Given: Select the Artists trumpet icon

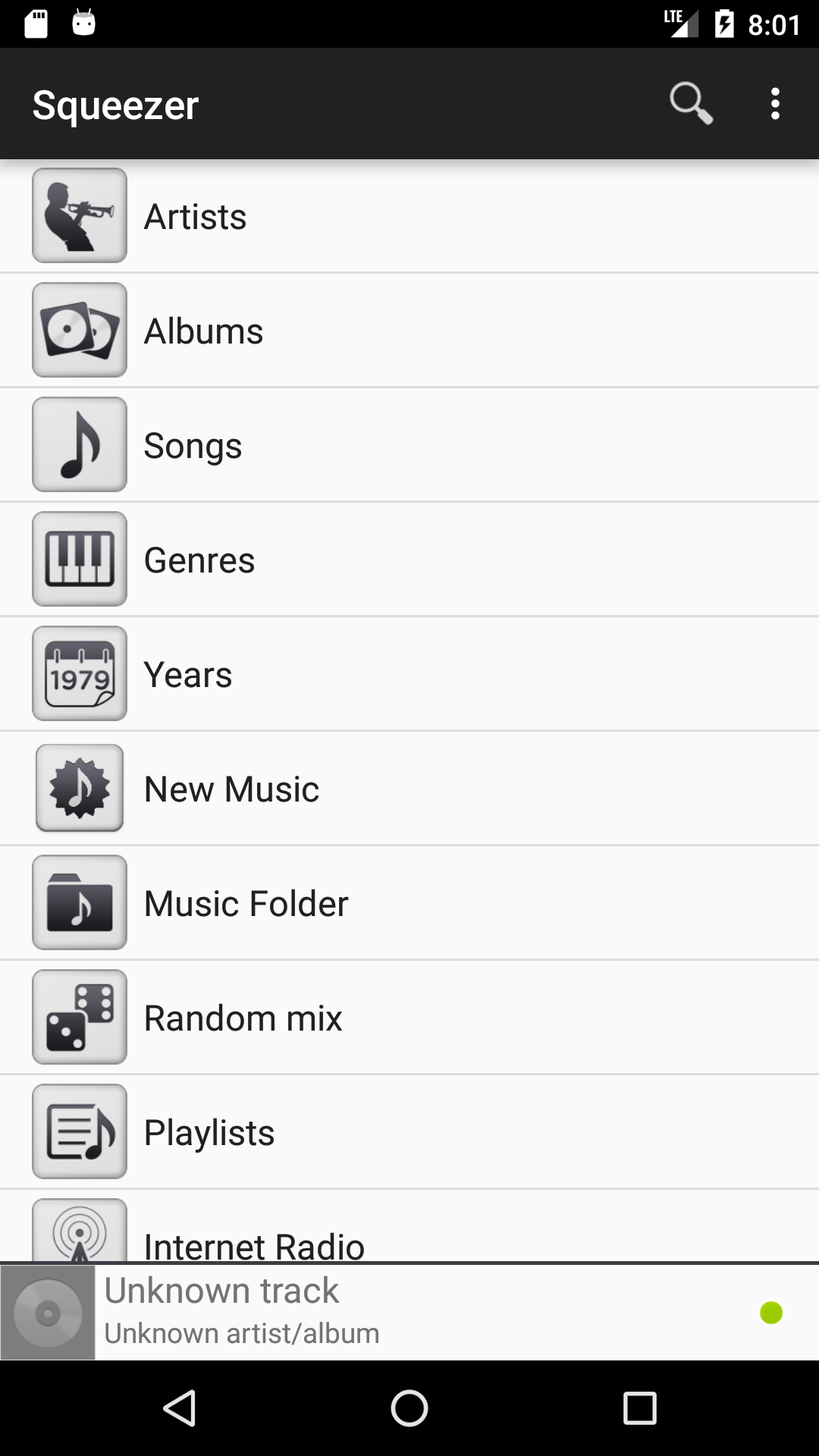Looking at the screenshot, I should pos(79,215).
